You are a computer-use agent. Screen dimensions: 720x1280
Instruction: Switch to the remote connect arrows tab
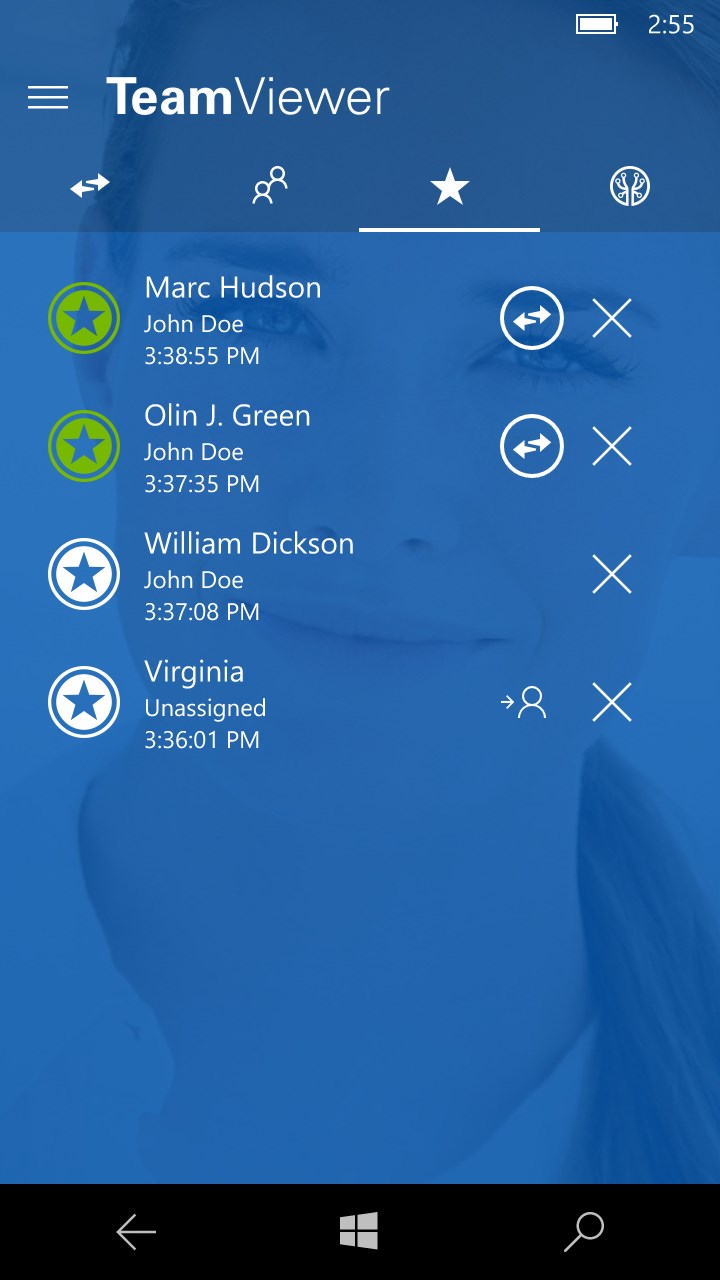(90, 186)
